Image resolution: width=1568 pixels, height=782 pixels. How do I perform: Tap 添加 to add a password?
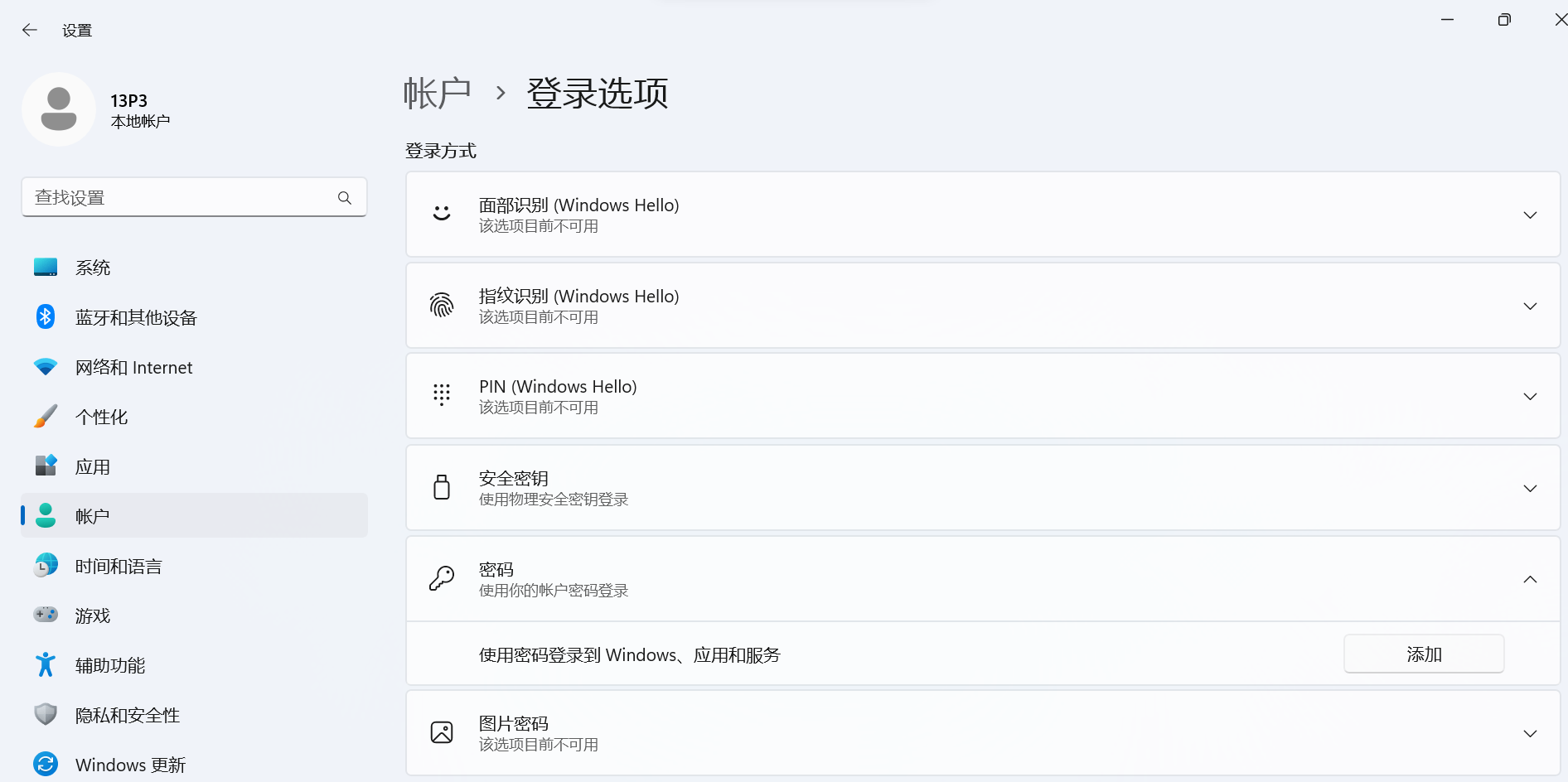point(1423,654)
